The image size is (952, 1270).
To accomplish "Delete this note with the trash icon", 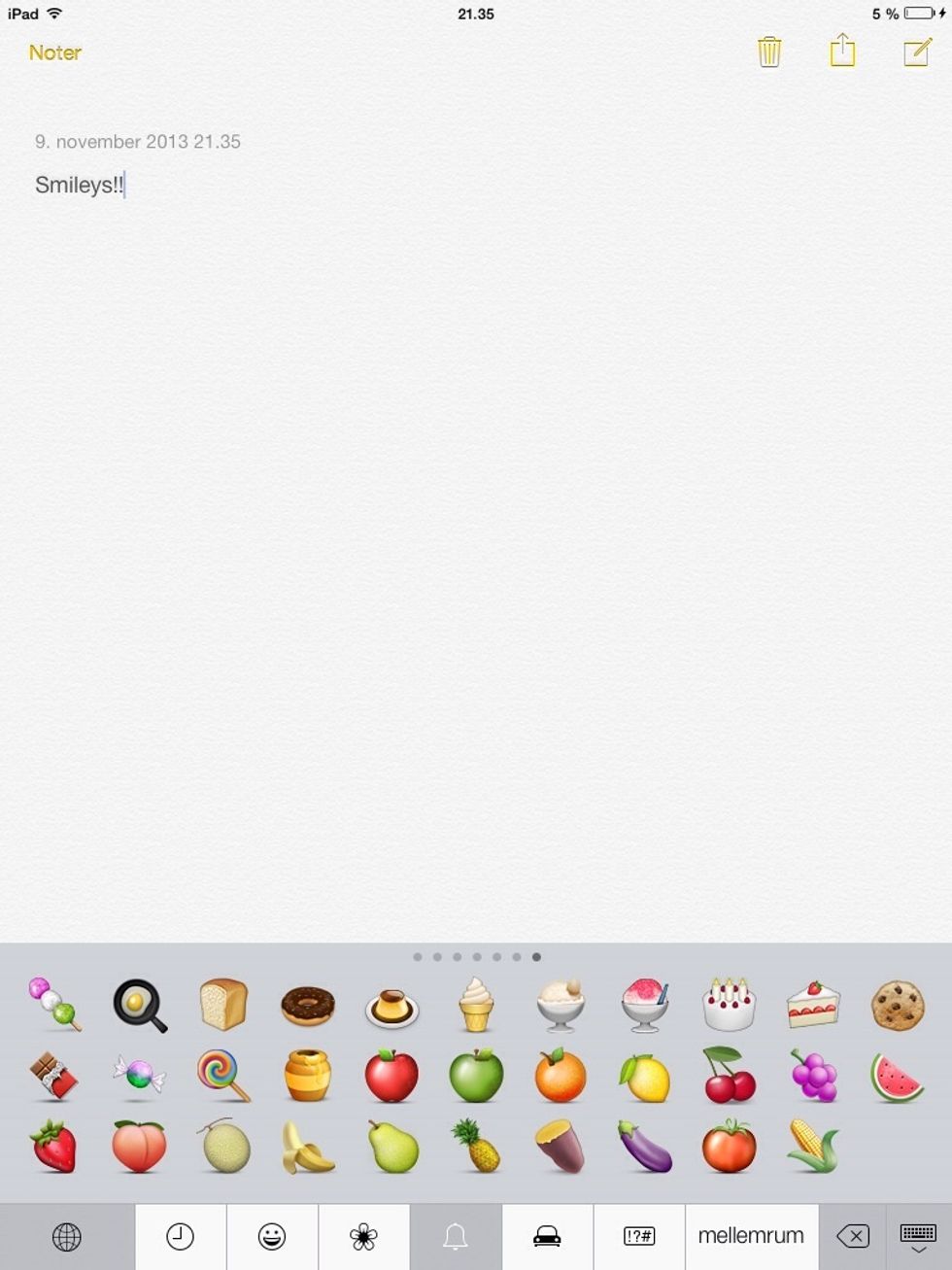I will pyautogui.click(x=769, y=51).
